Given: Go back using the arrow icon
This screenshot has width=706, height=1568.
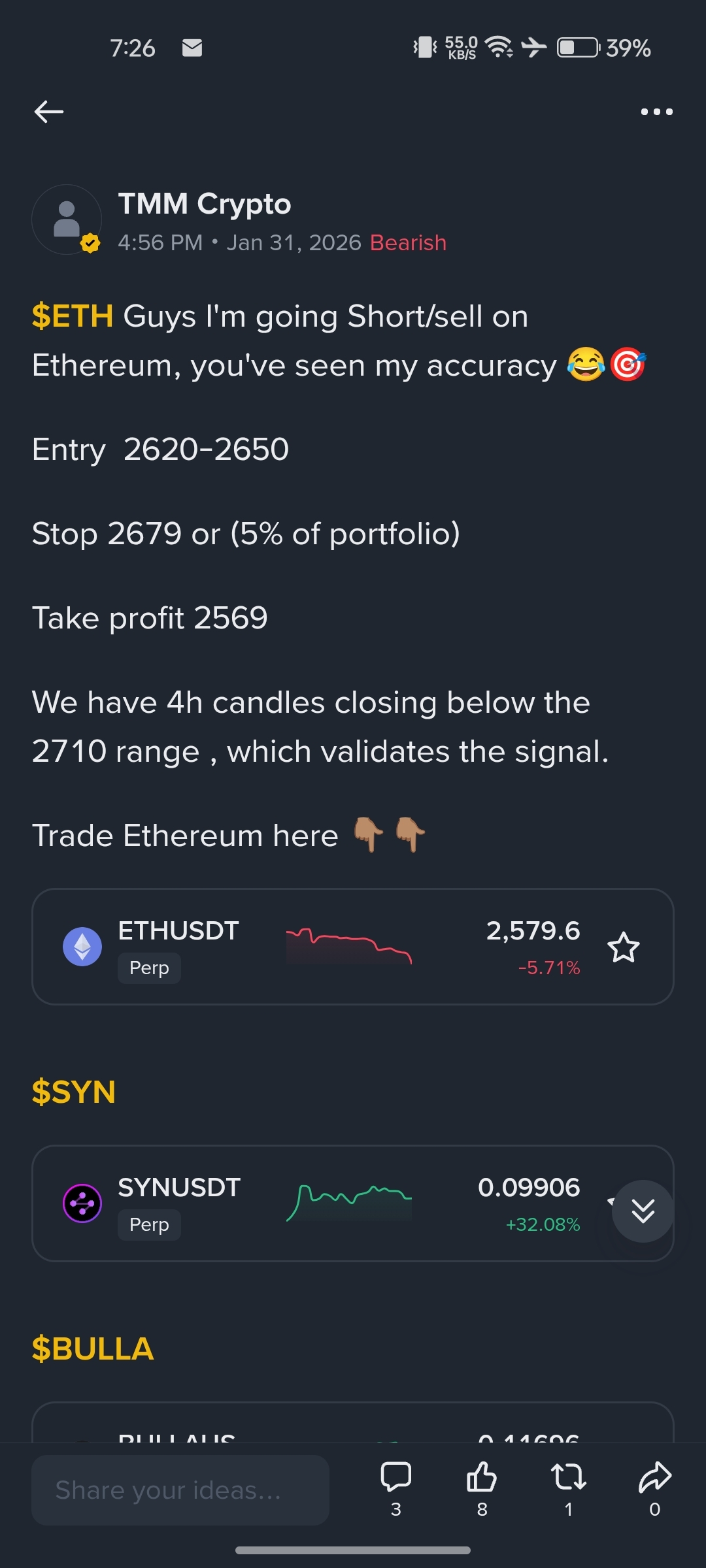Looking at the screenshot, I should point(49,112).
